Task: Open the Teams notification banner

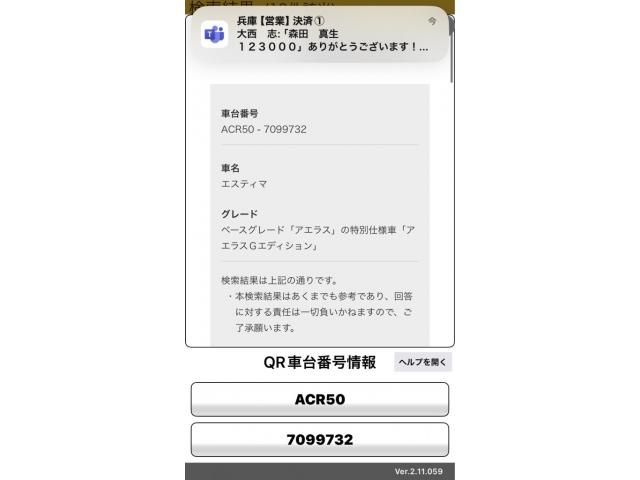Action: (320, 34)
